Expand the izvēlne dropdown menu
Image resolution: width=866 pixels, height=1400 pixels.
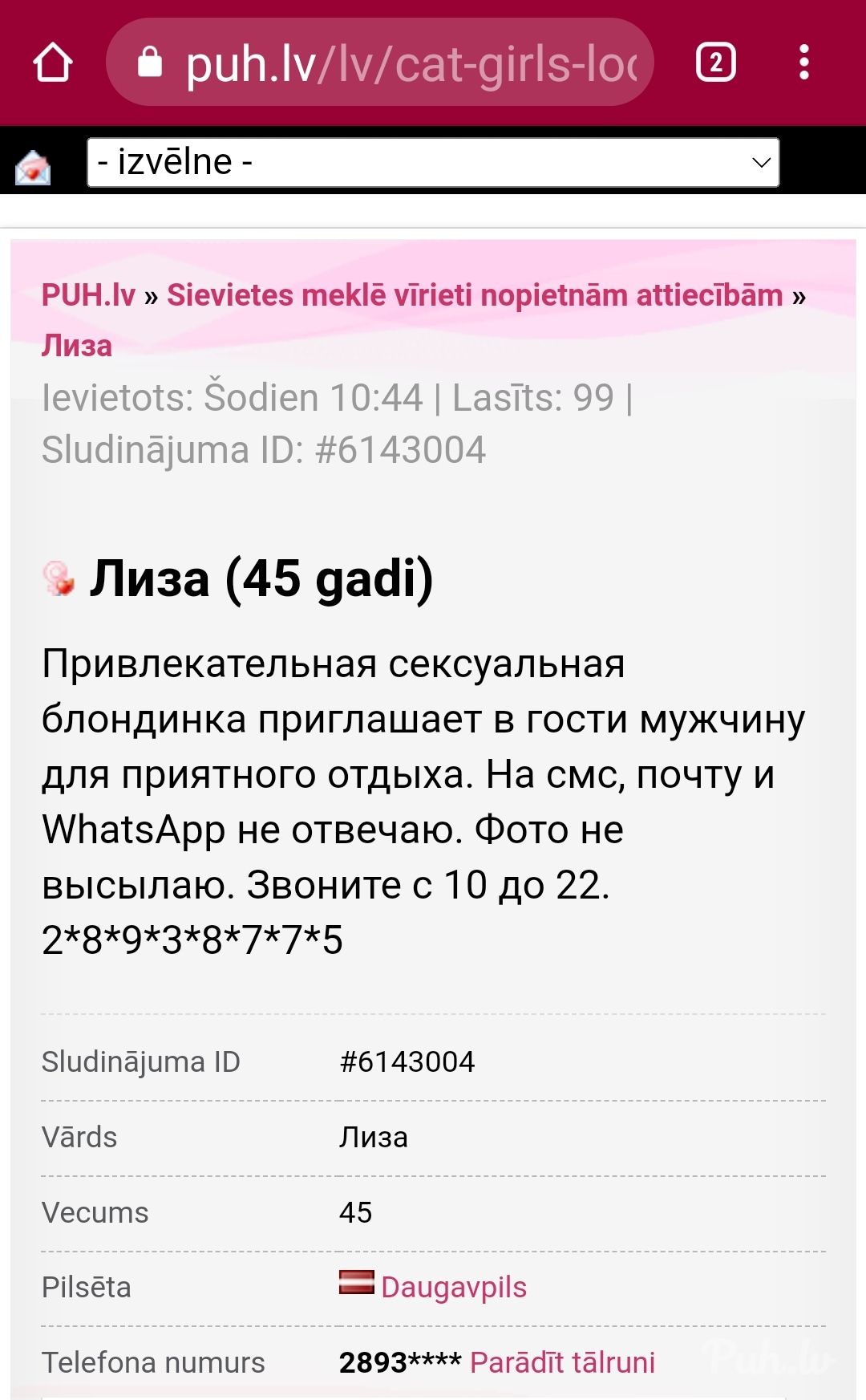[433, 162]
